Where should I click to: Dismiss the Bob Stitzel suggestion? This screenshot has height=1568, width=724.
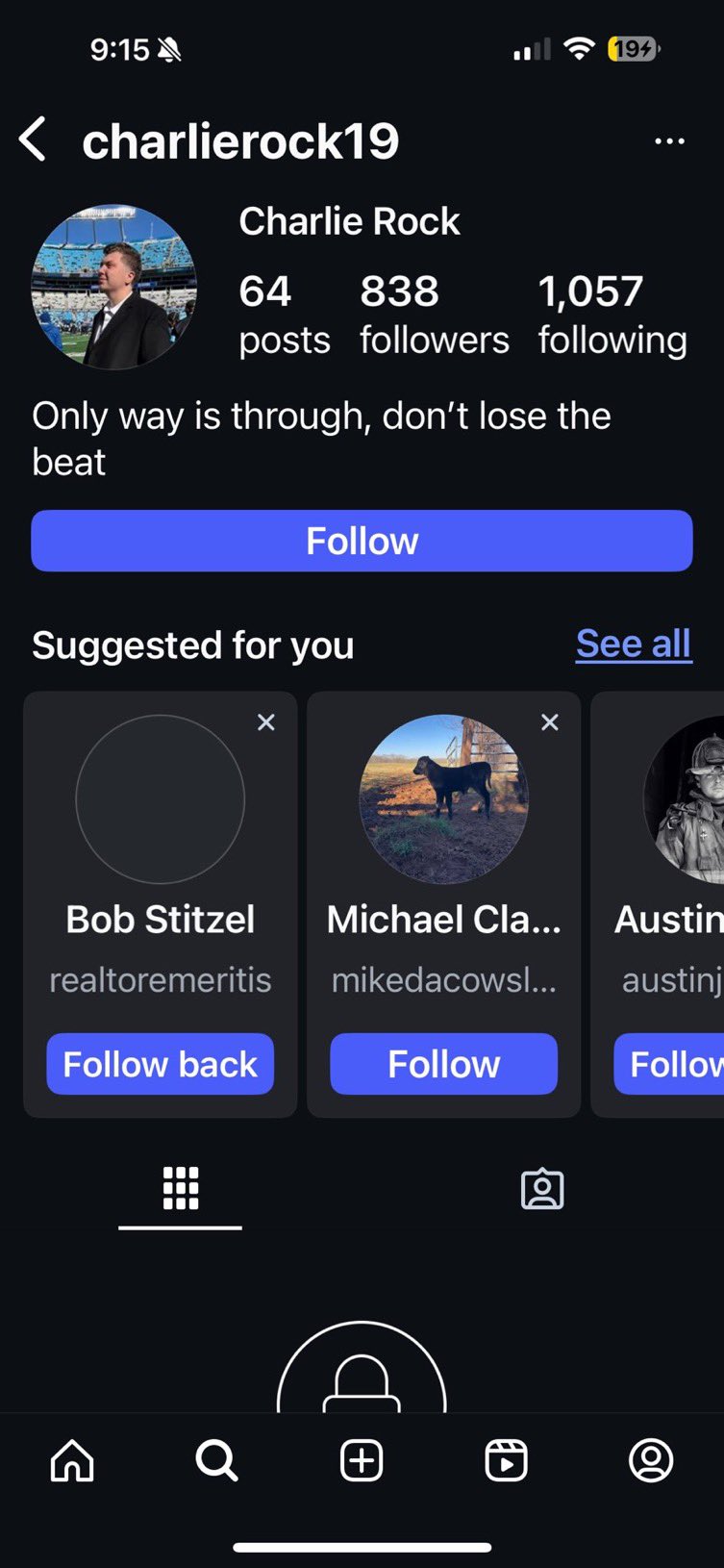tap(266, 722)
